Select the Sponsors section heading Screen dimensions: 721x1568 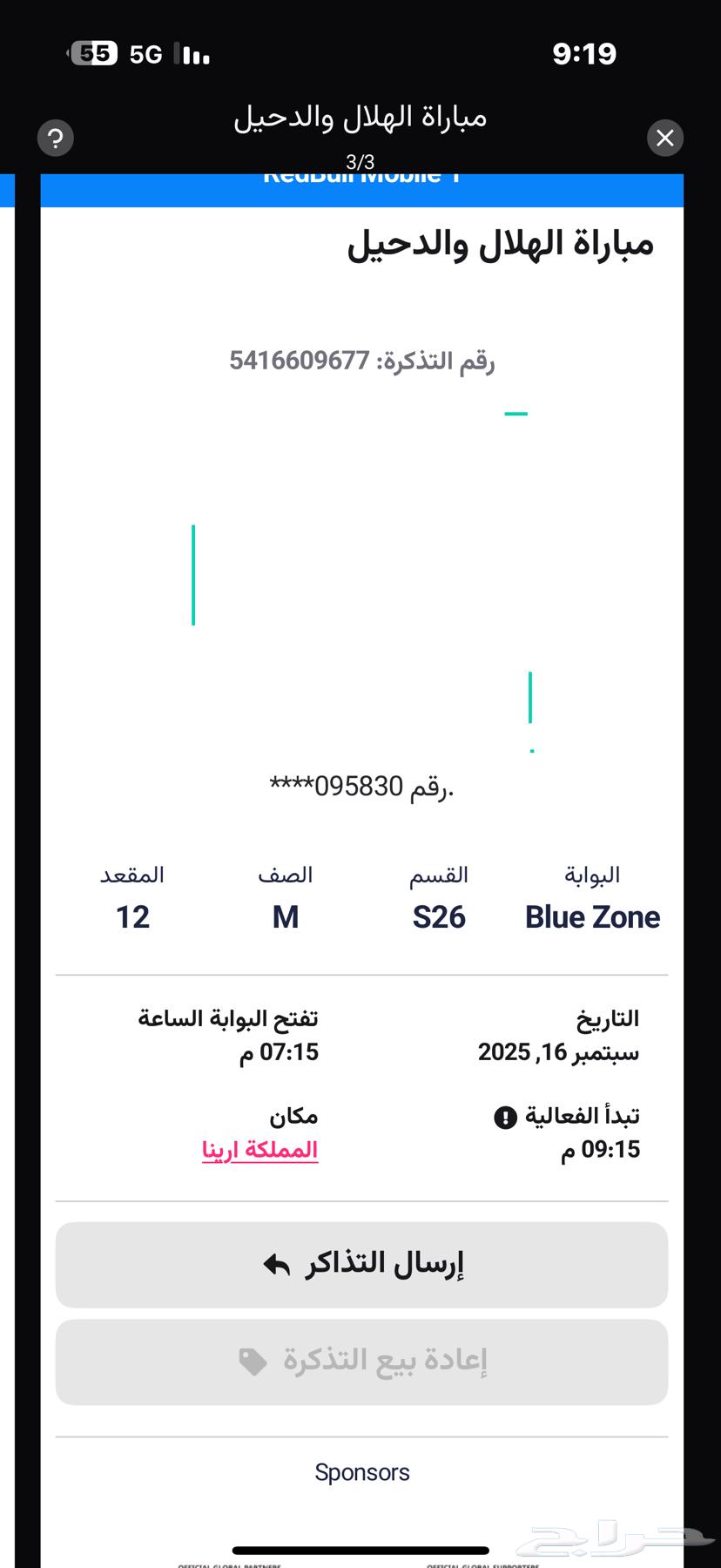point(361,1472)
